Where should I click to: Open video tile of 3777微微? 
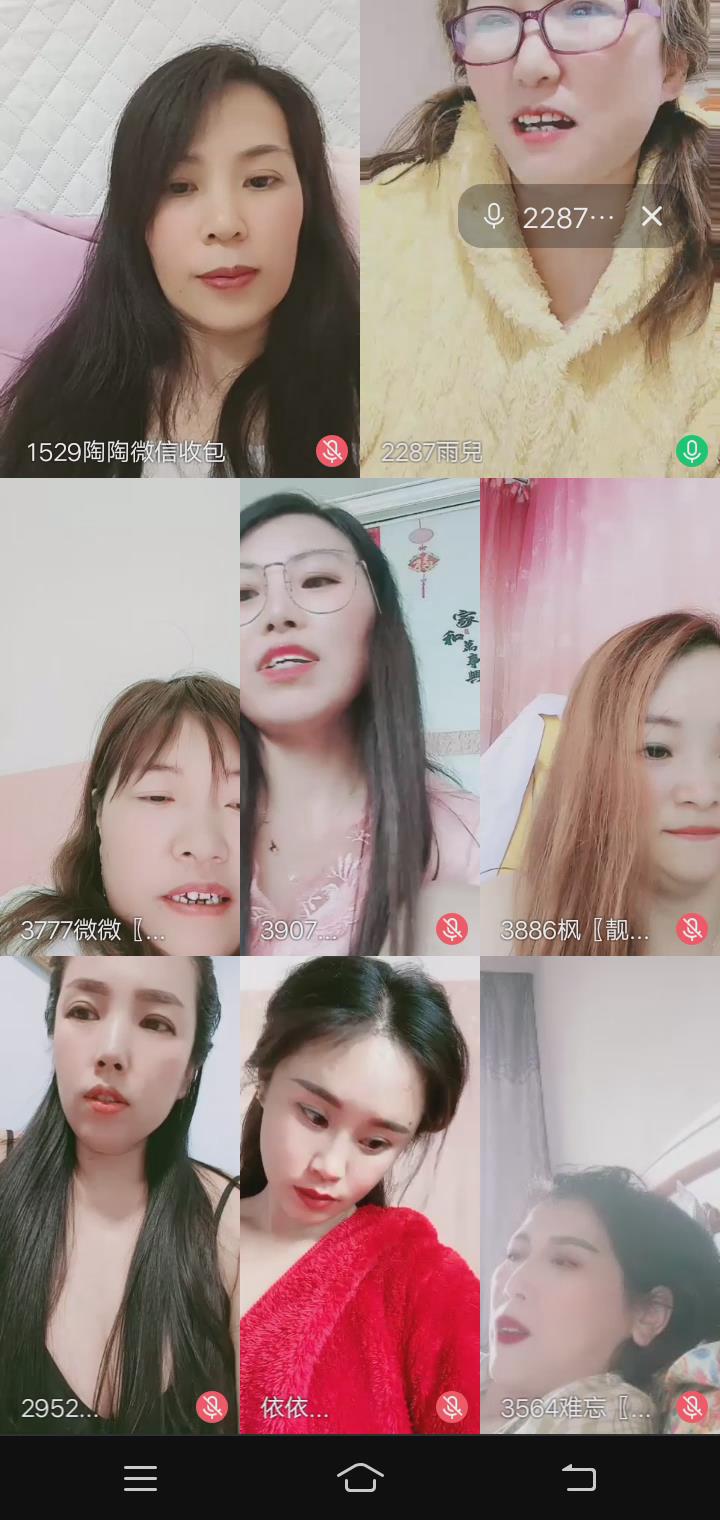point(120,716)
